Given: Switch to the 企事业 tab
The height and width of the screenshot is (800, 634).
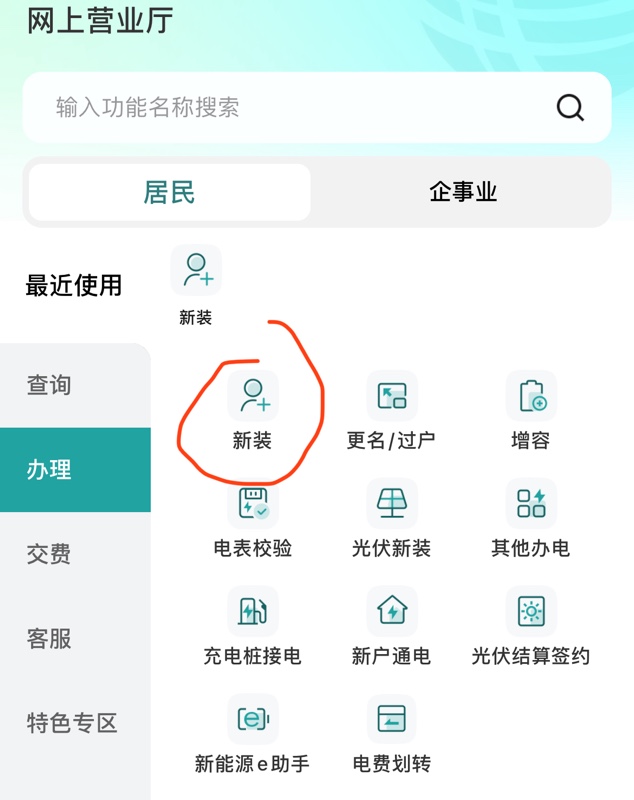Looking at the screenshot, I should tap(462, 192).
